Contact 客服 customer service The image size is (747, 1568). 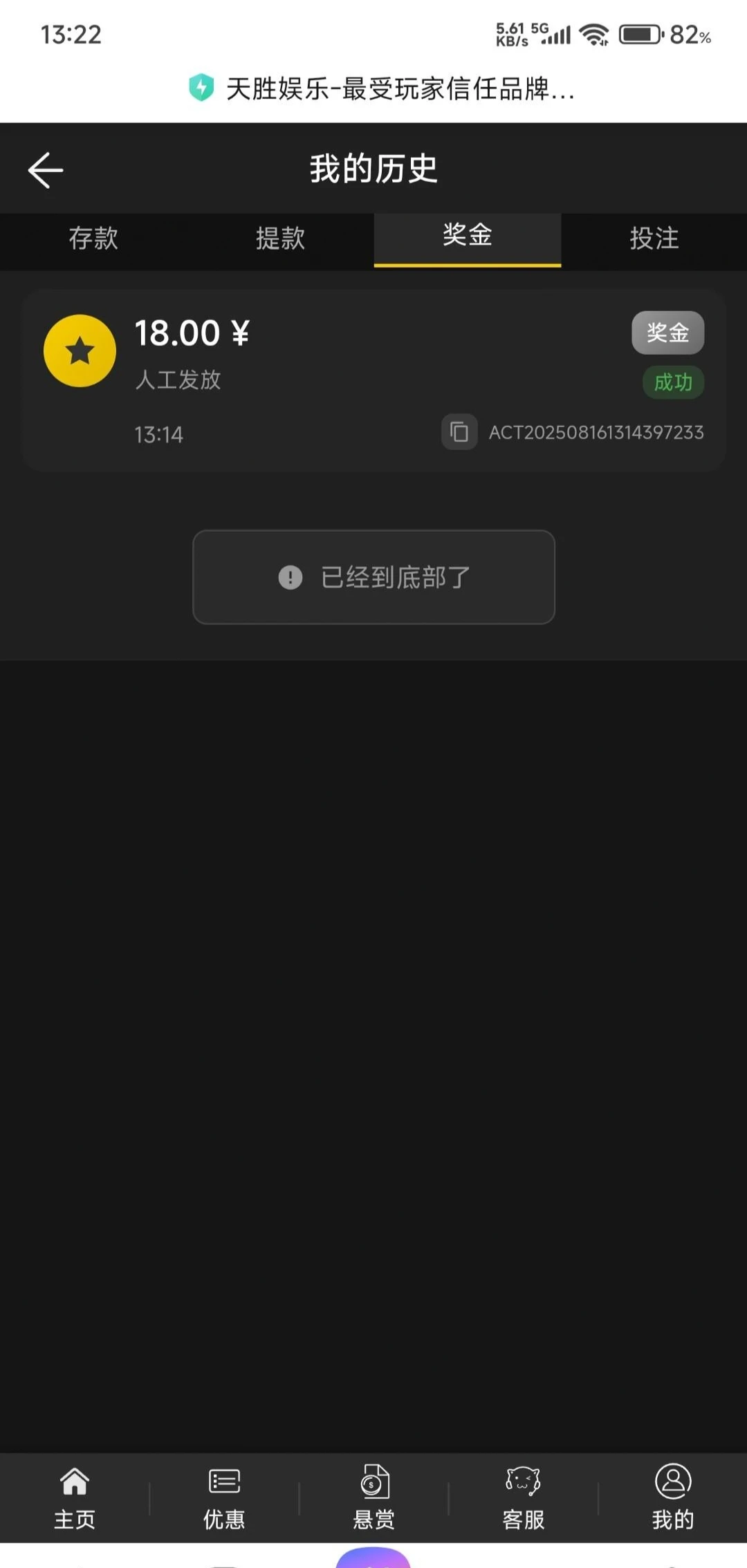click(x=524, y=1497)
